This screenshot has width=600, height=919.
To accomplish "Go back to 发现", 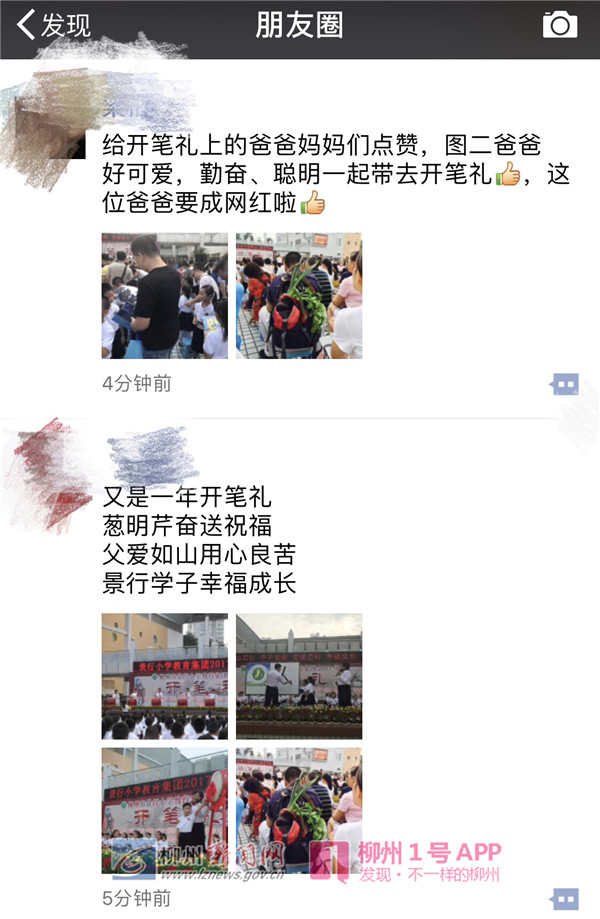I will (x=55, y=25).
